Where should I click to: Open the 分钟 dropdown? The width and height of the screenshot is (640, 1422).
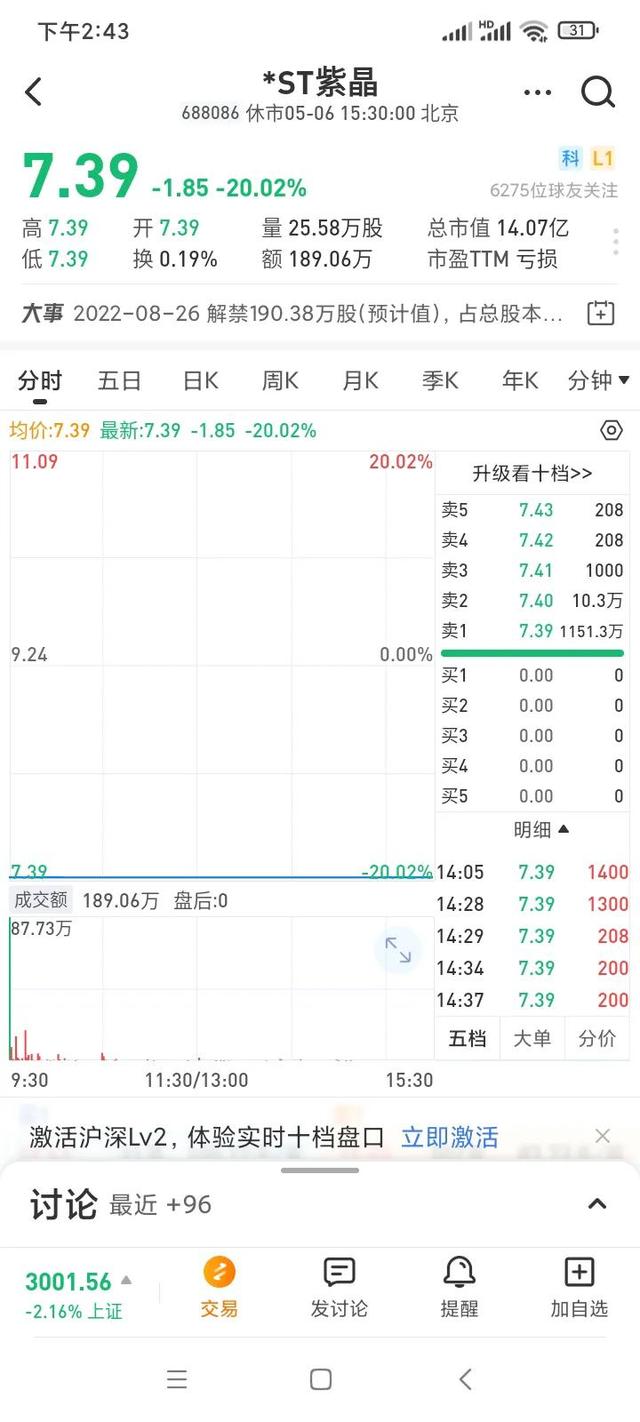[x=598, y=381]
